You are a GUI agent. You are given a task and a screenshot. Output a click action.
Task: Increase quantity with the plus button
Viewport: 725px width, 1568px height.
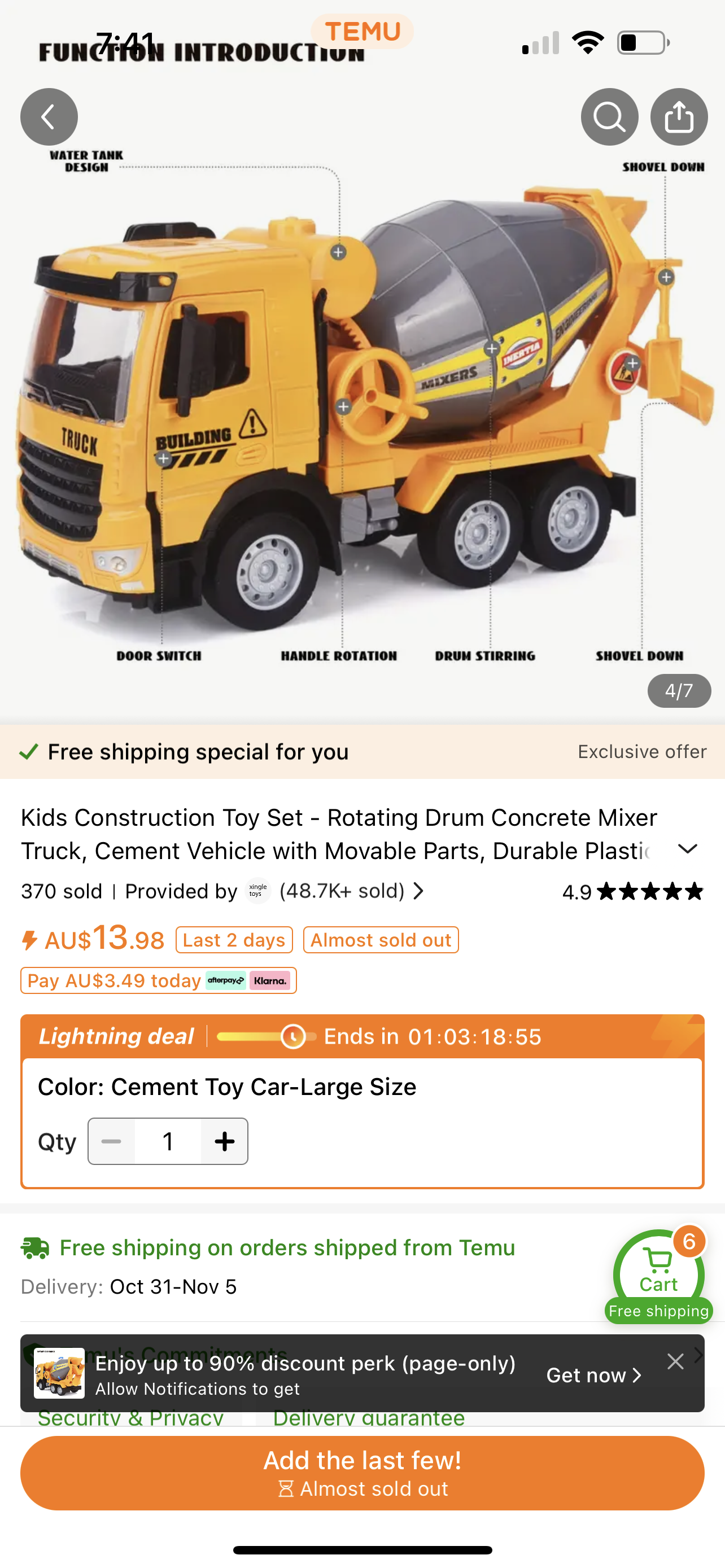(225, 1141)
